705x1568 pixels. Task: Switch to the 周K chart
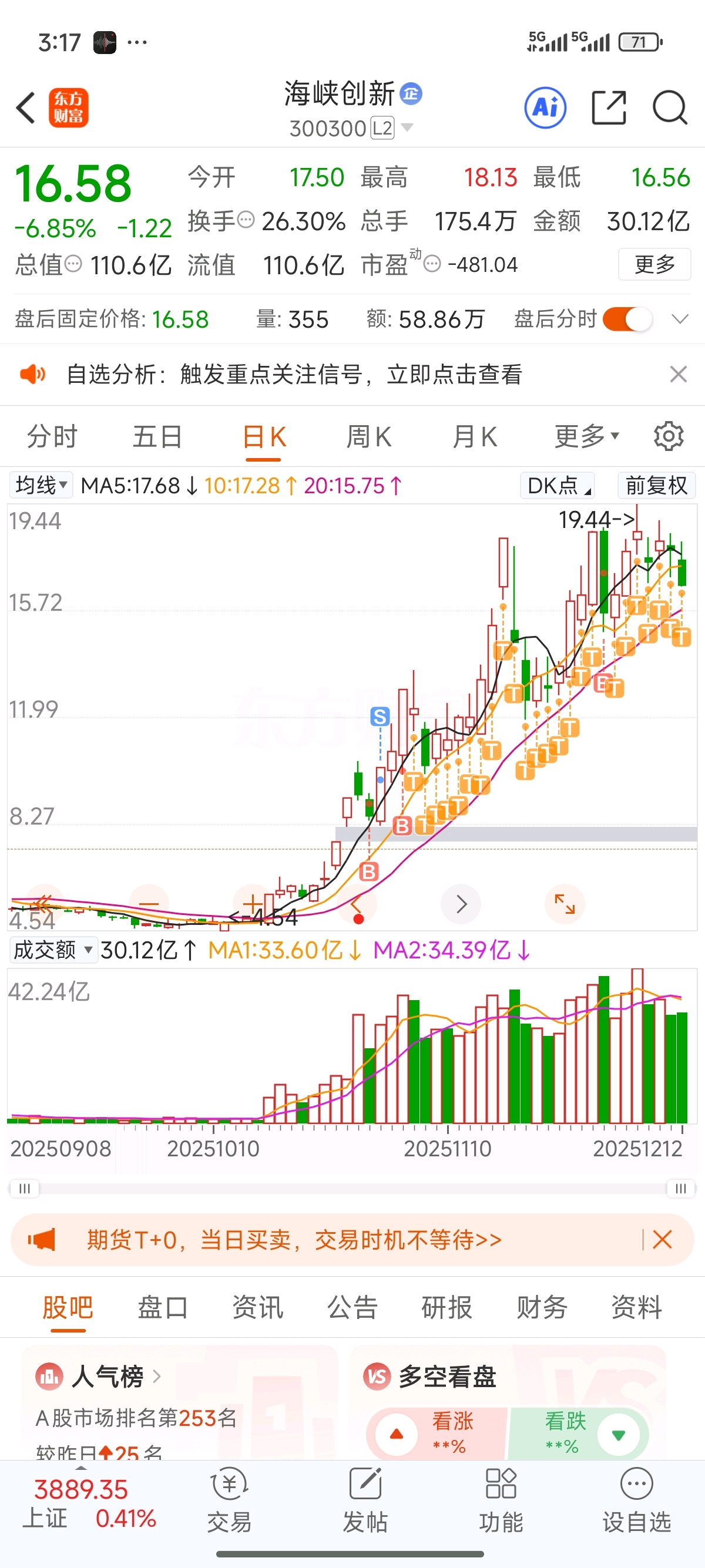click(368, 436)
